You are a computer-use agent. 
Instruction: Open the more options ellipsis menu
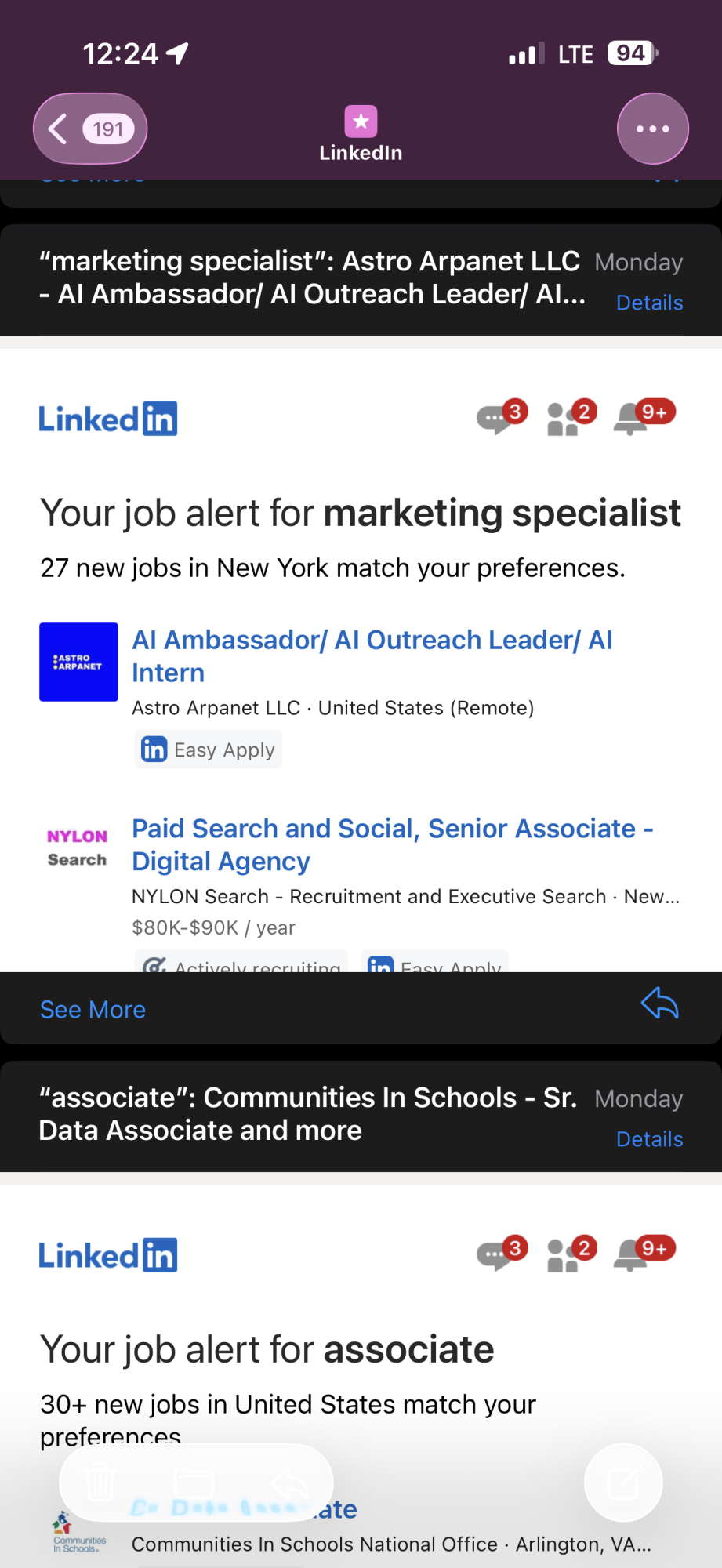(x=652, y=129)
